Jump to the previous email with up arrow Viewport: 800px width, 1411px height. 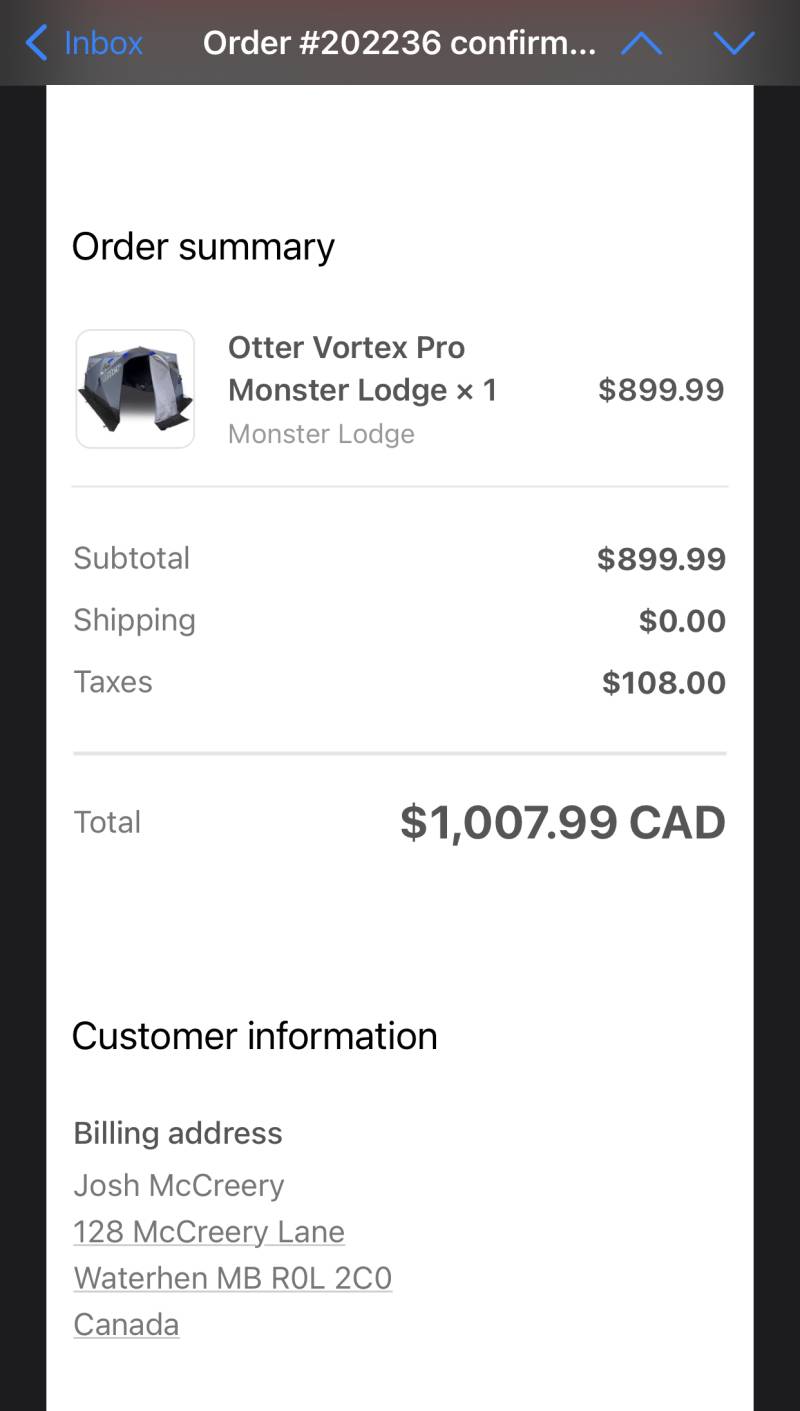click(x=642, y=43)
